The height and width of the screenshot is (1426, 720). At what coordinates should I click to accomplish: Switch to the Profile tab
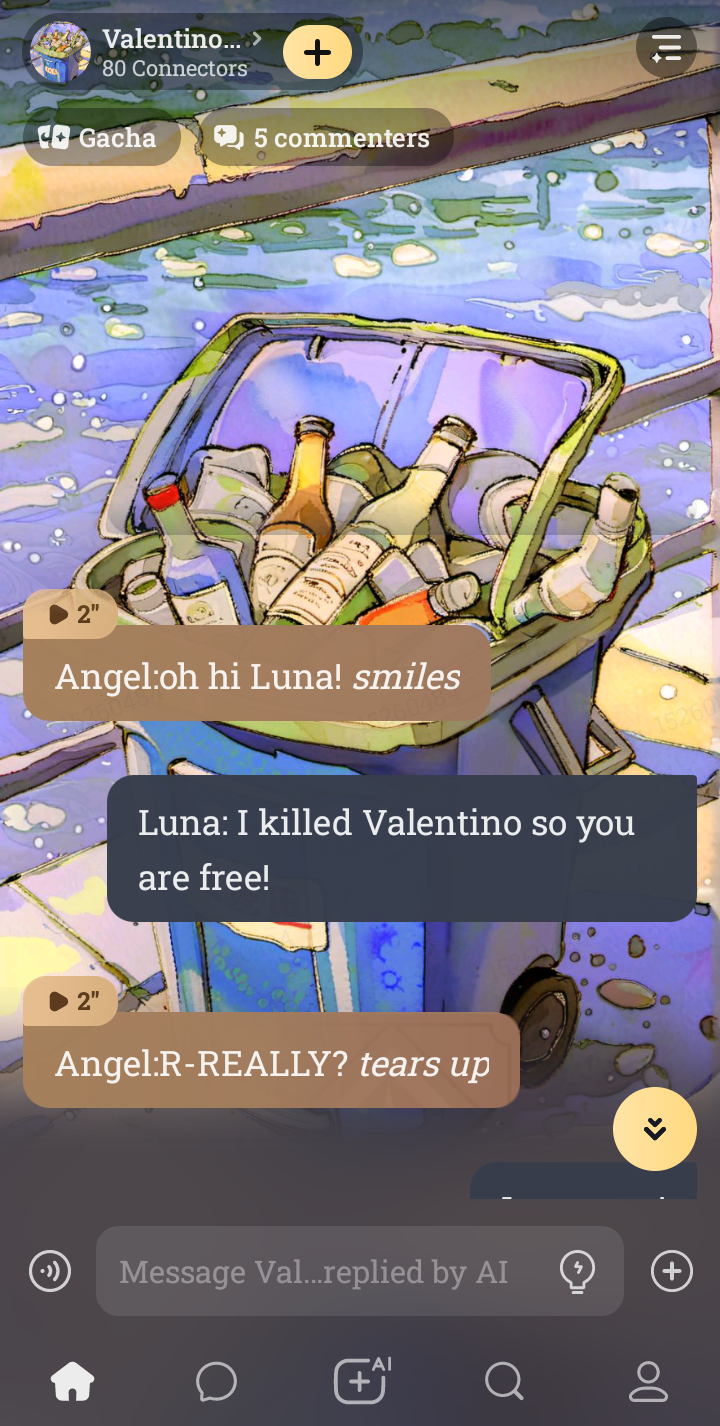[x=648, y=1383]
